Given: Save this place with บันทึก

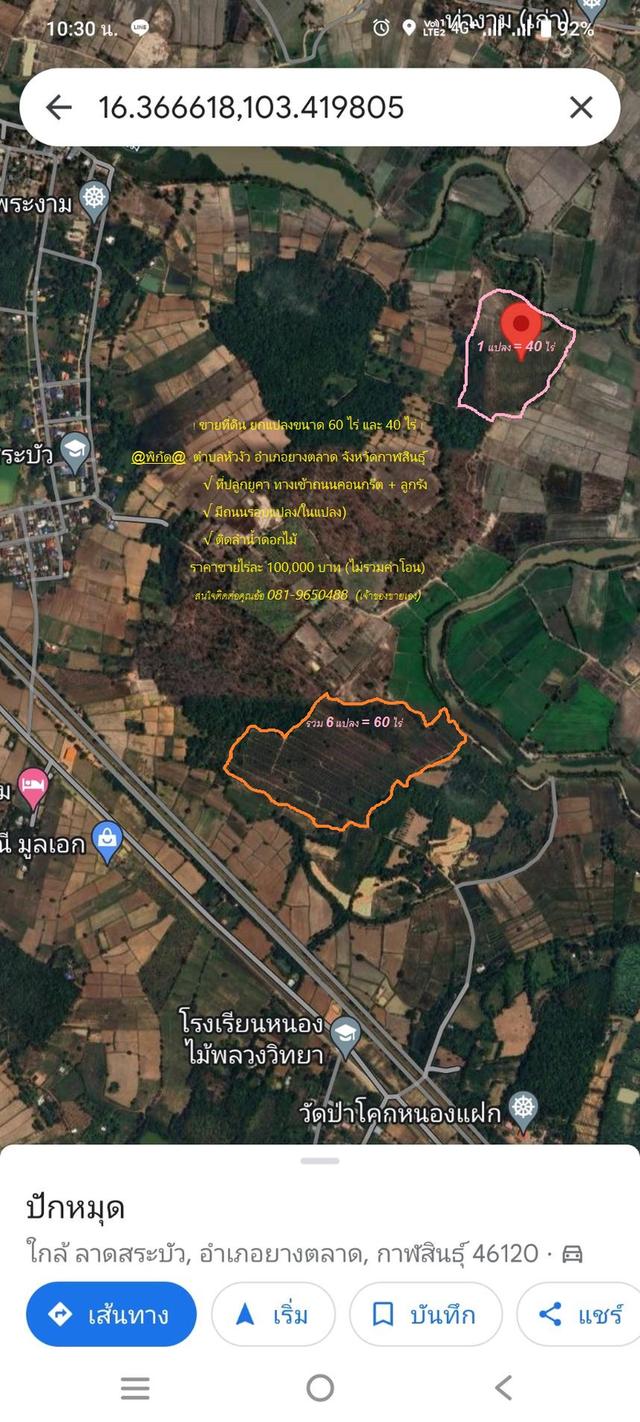Looking at the screenshot, I should point(426,1314).
